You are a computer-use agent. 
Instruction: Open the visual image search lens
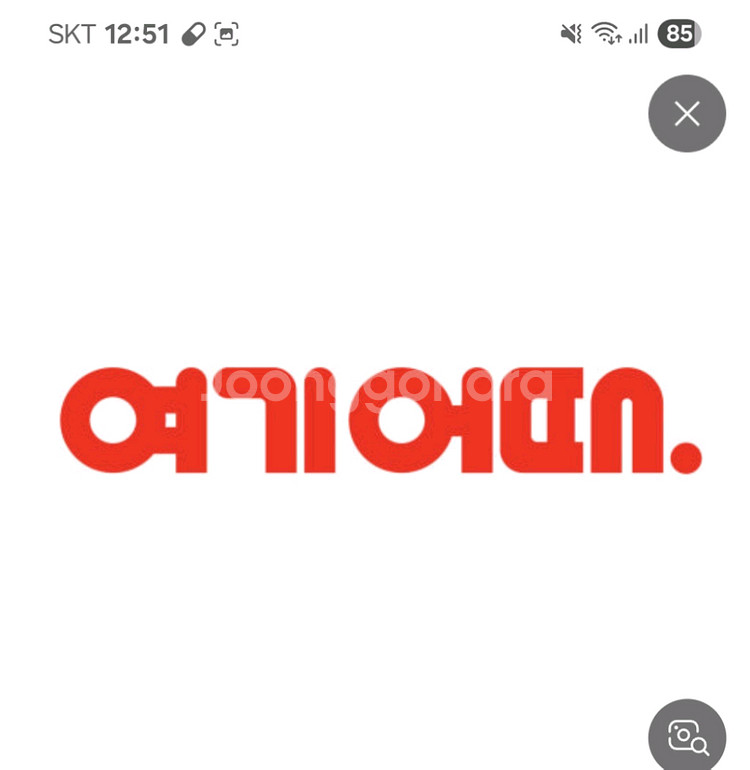687,737
